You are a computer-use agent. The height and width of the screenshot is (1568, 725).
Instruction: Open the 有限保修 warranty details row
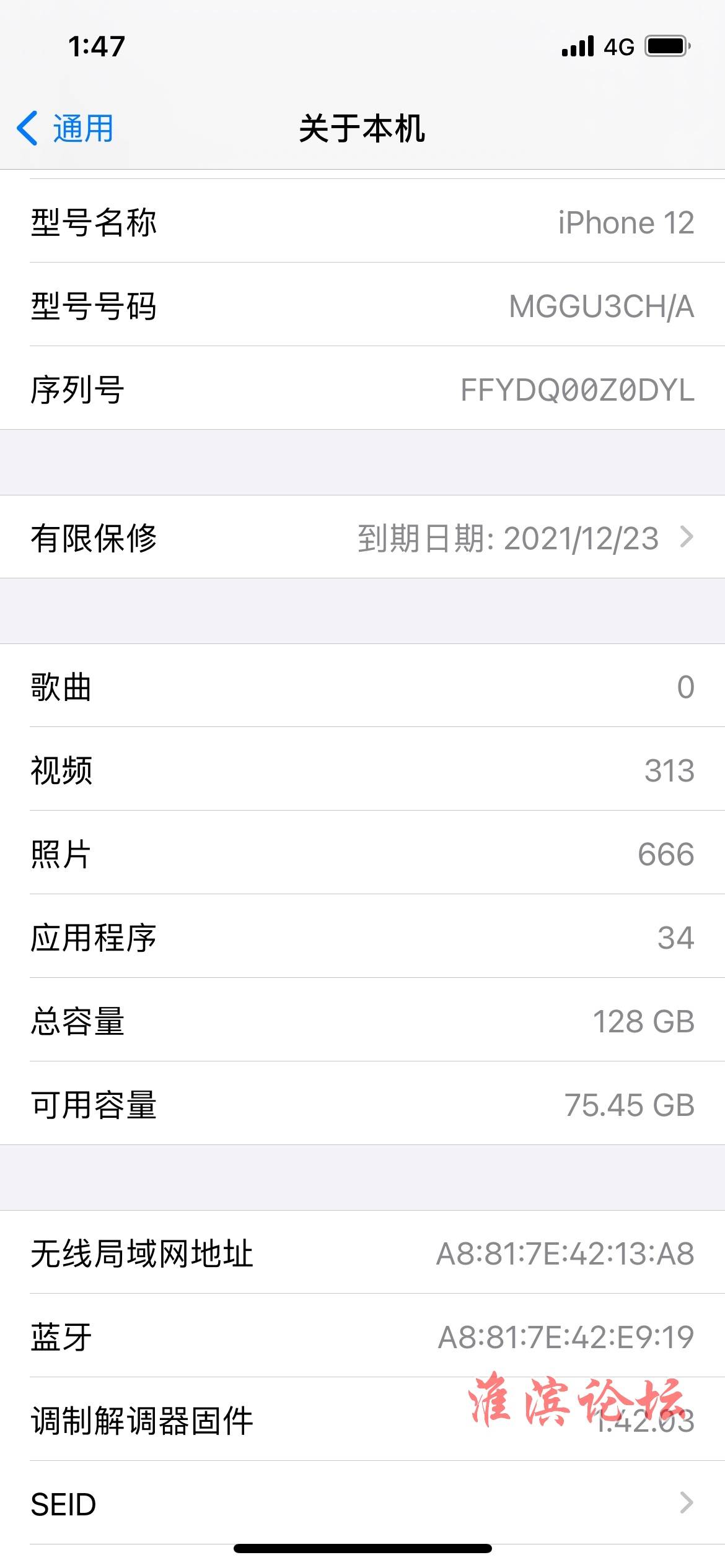click(362, 537)
